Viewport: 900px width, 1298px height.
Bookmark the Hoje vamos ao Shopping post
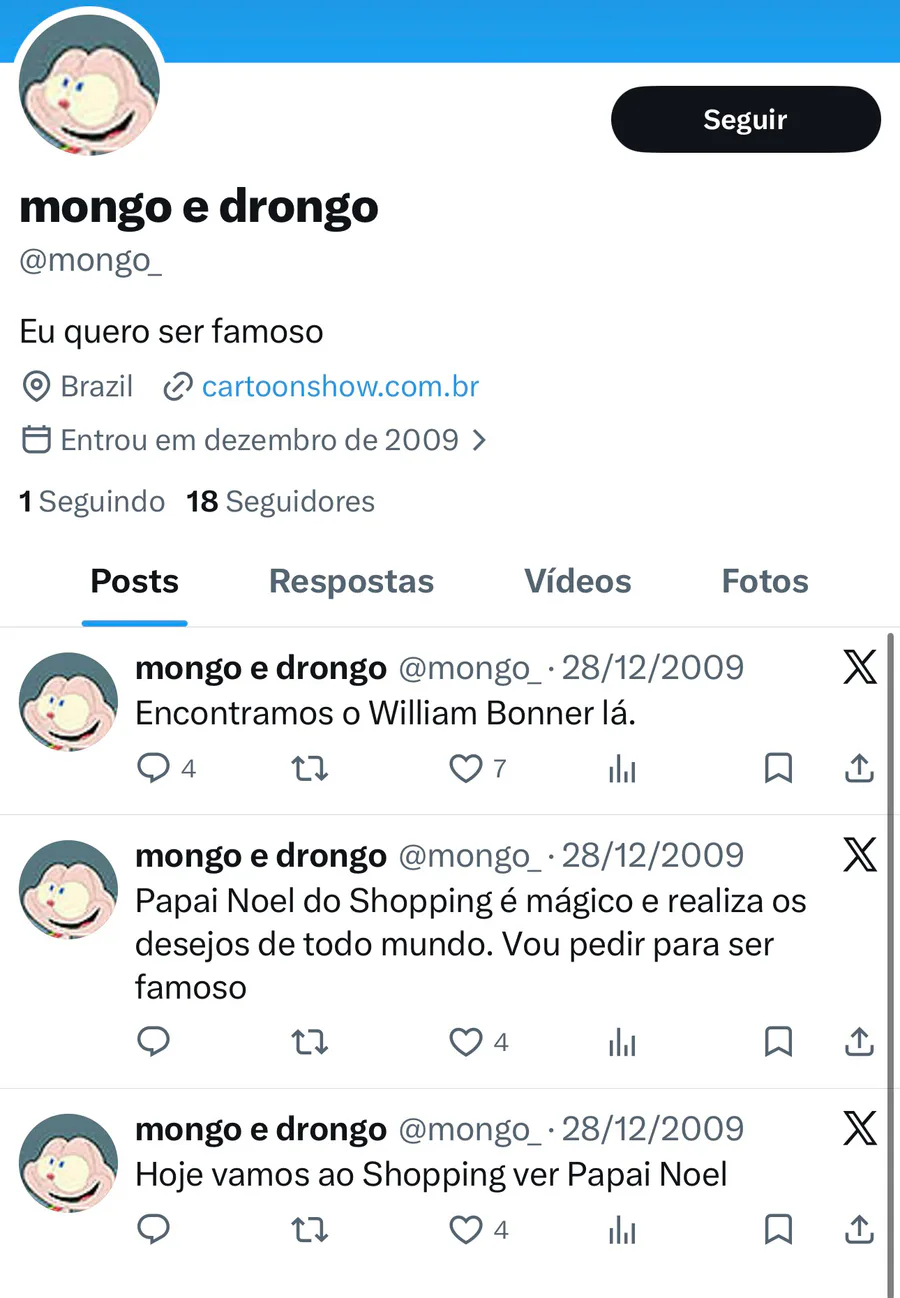(778, 1229)
